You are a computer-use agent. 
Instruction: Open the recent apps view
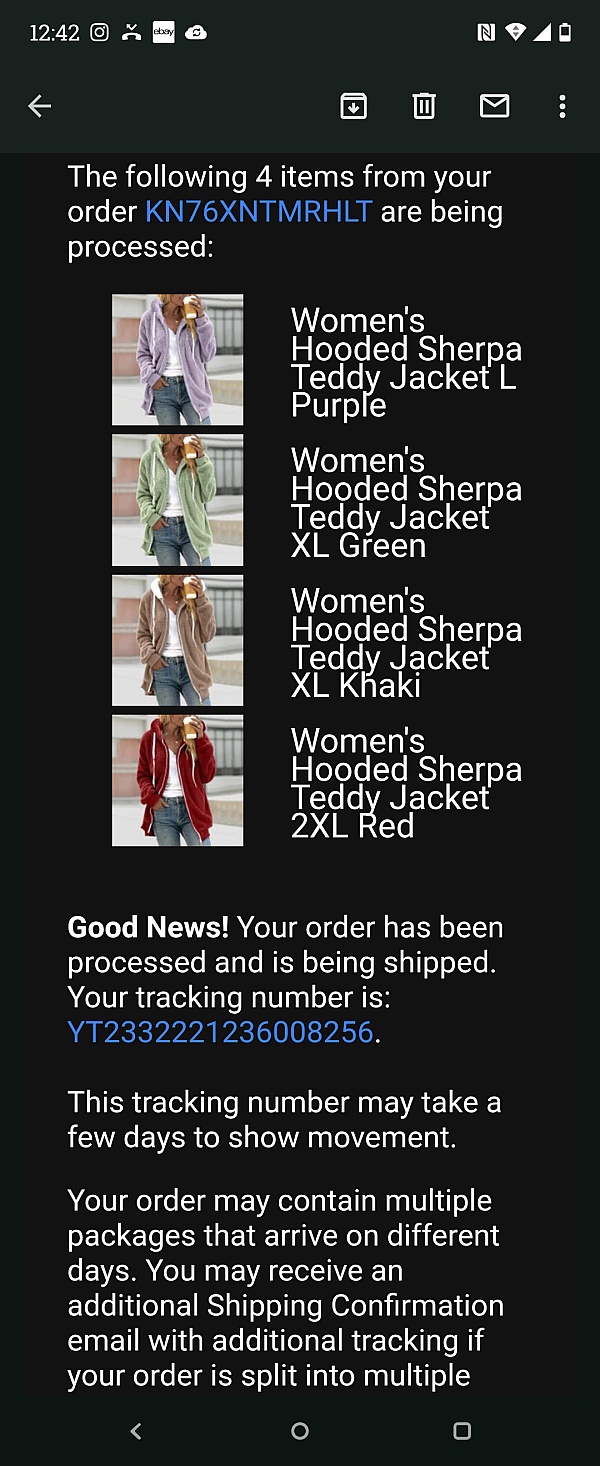(462, 1431)
